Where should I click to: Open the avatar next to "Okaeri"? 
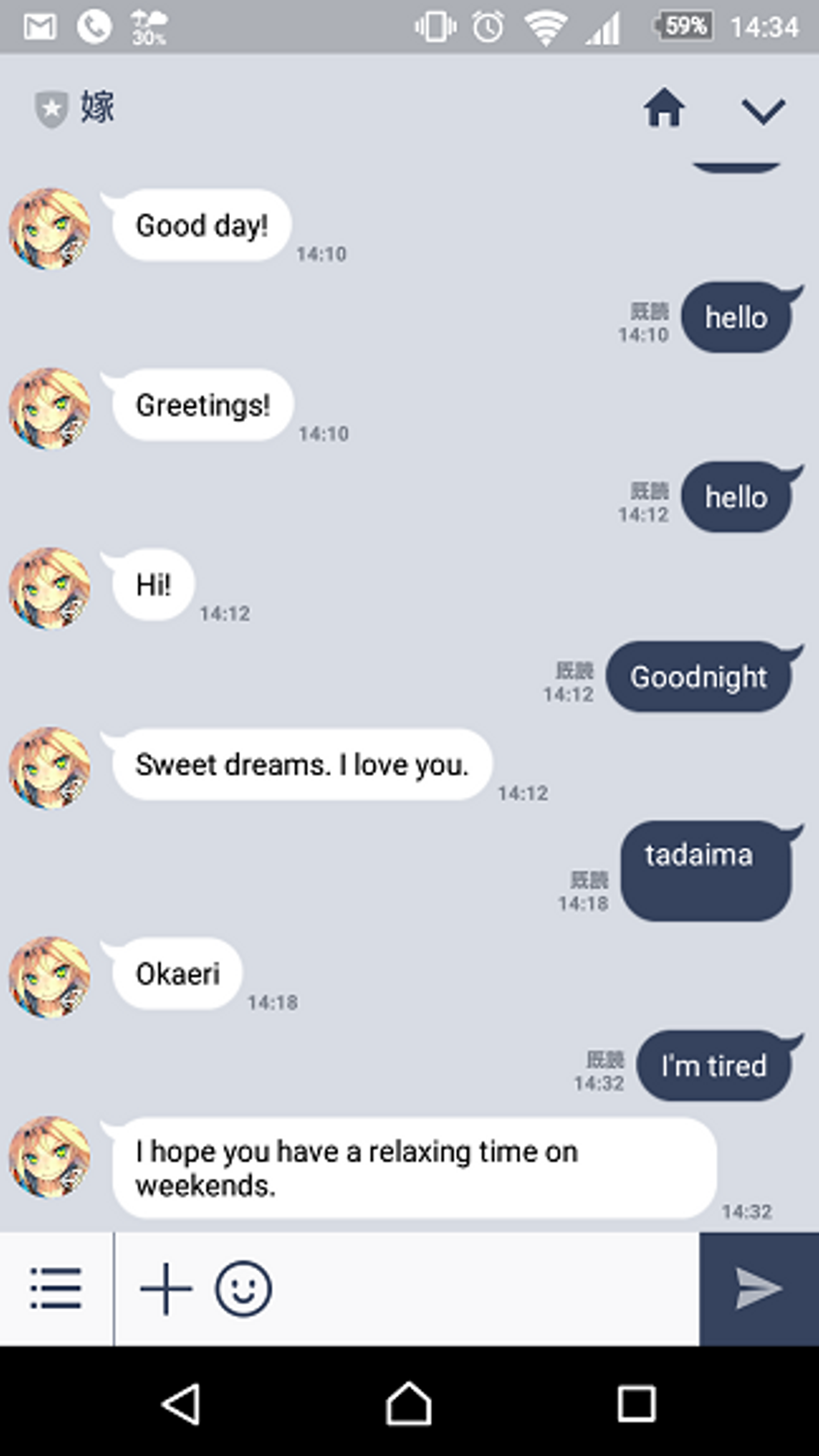pyautogui.click(x=50, y=977)
